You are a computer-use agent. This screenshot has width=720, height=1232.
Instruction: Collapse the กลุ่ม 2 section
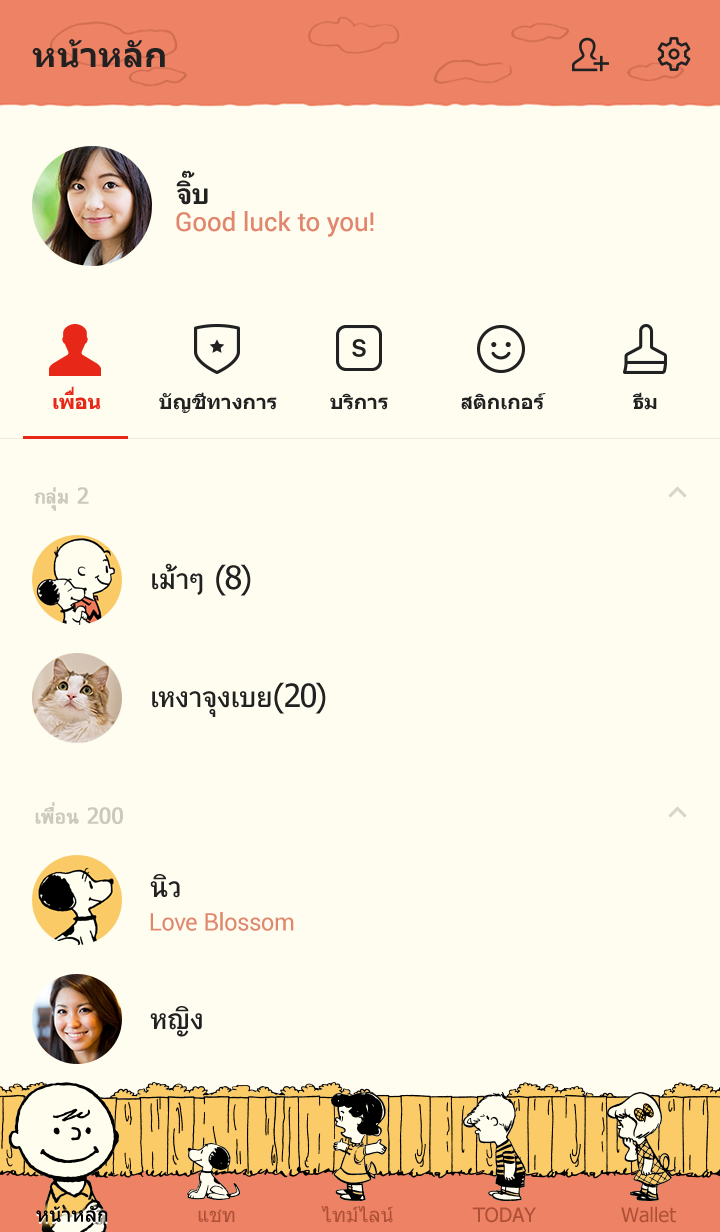pos(677,493)
